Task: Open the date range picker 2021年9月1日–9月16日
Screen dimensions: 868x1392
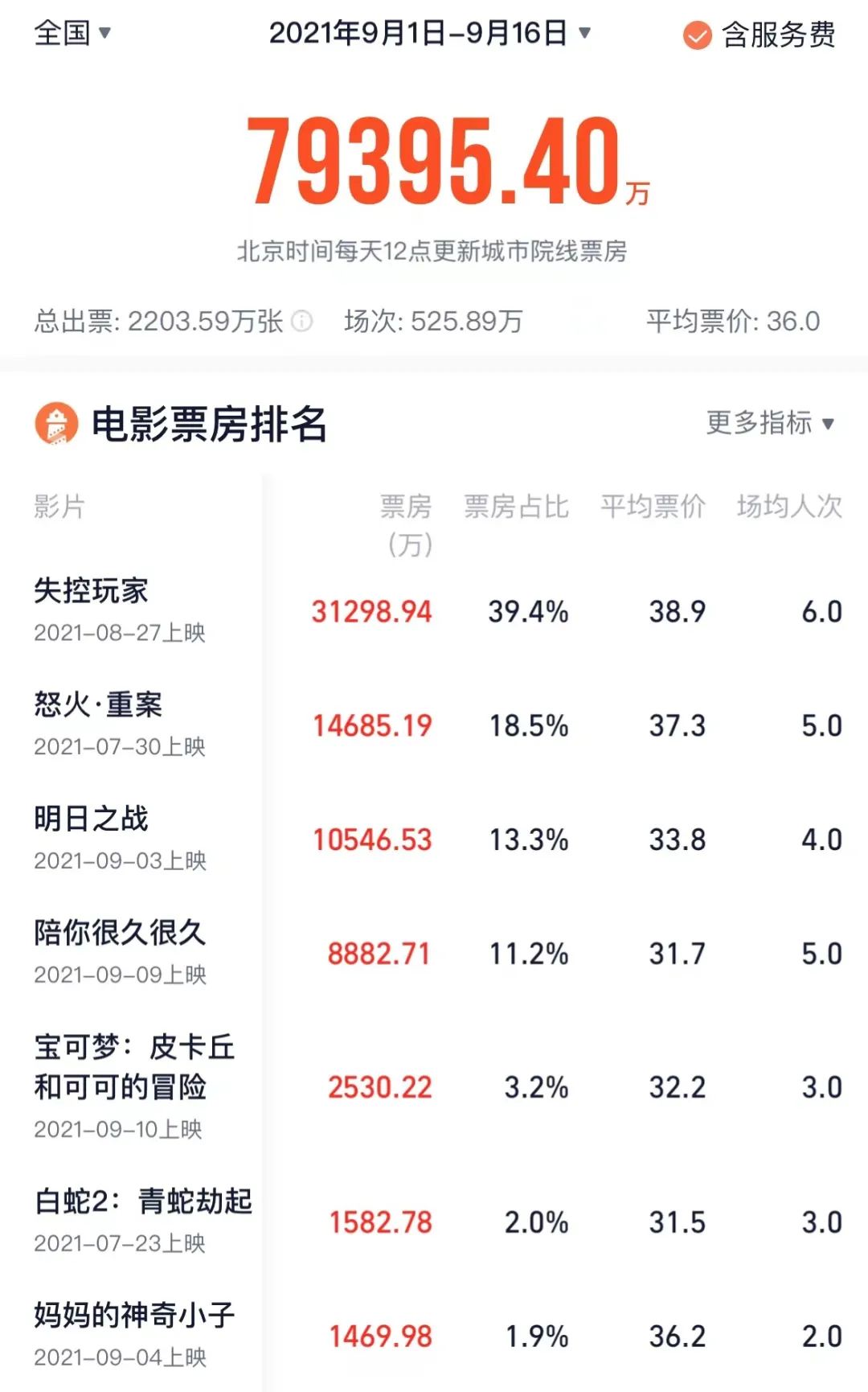Action: (x=430, y=33)
